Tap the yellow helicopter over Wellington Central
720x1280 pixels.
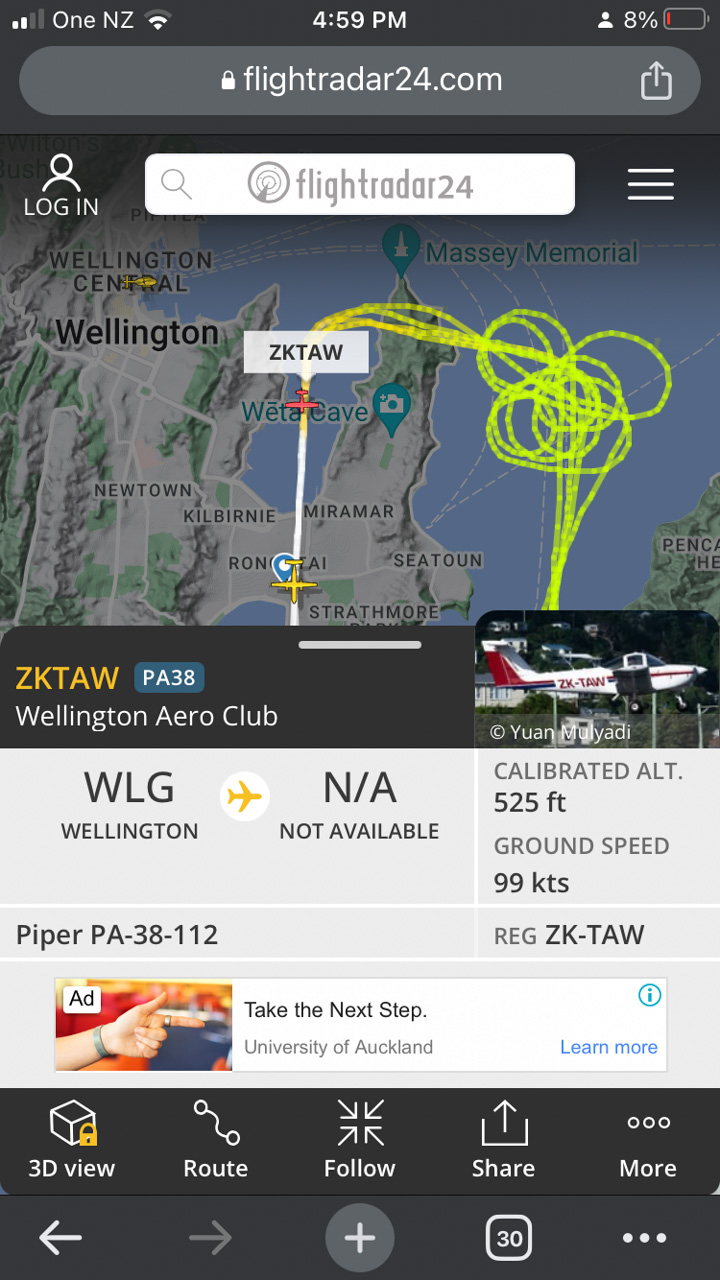tap(139, 283)
